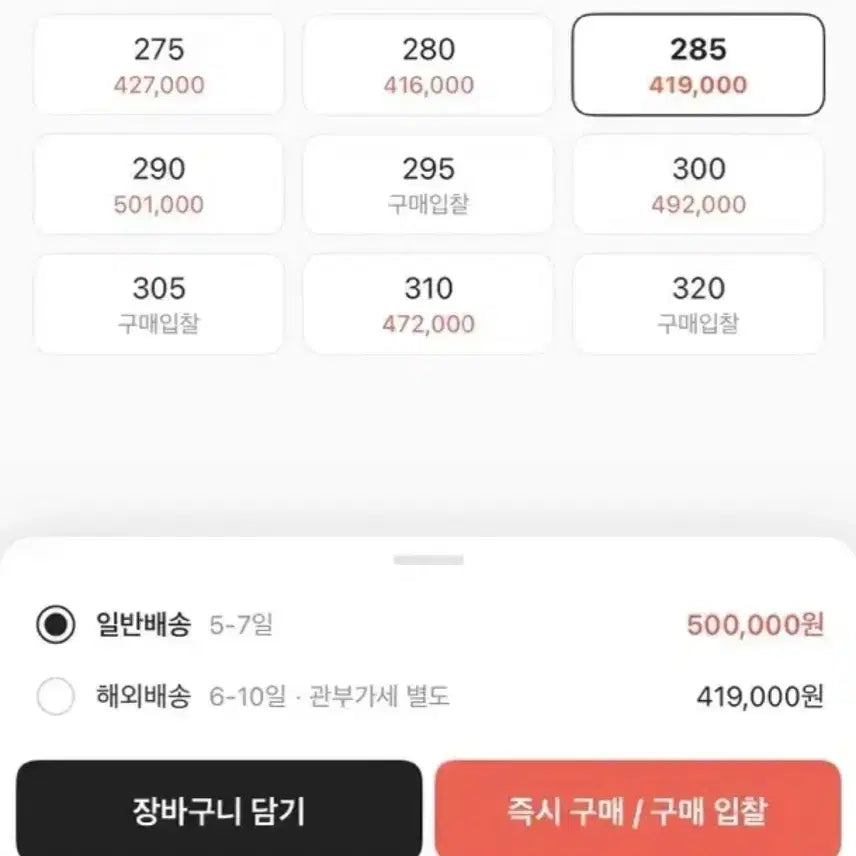Tap the bottom sheet drag handle

(428, 560)
